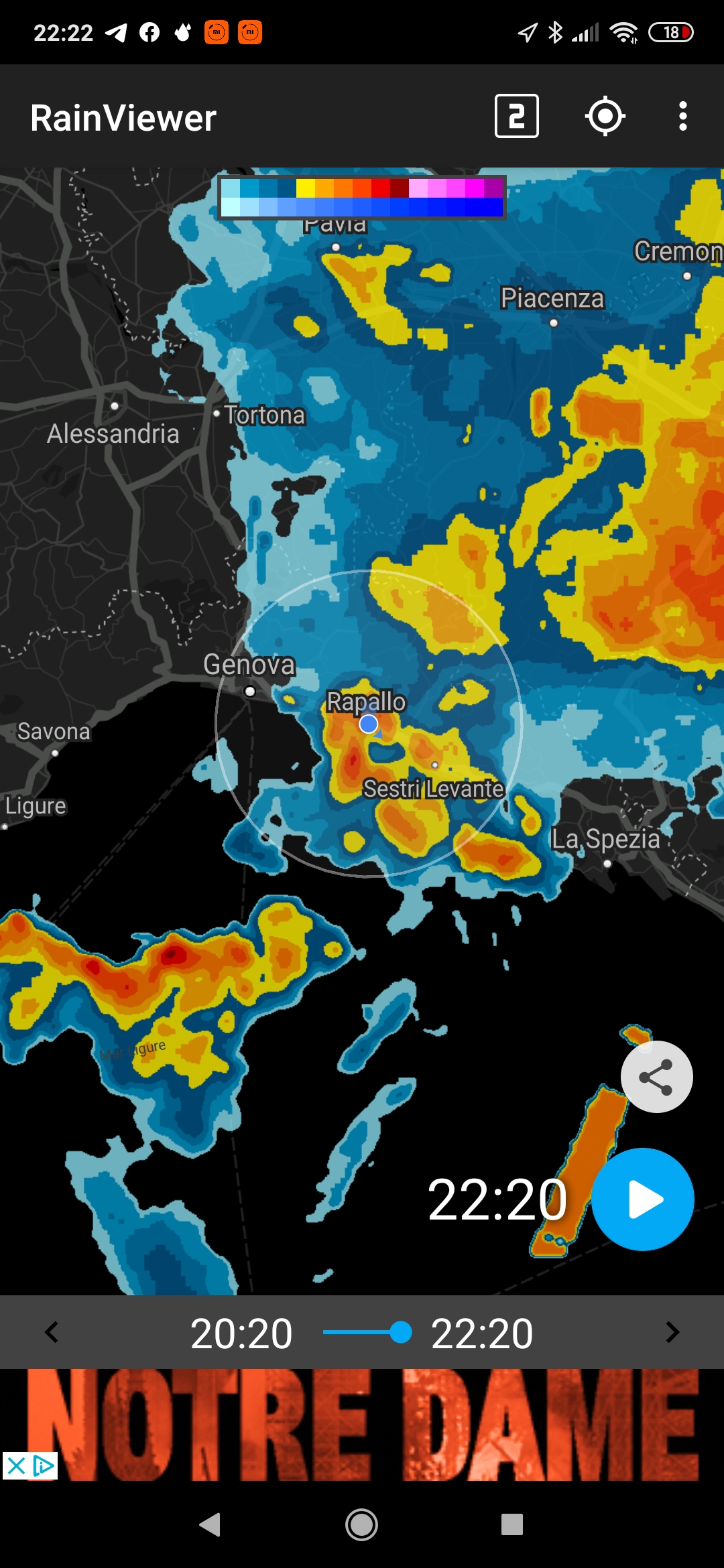Viewport: 724px width, 1568px height.
Task: Close the Notre Dame ad banner
Action: (x=15, y=1466)
